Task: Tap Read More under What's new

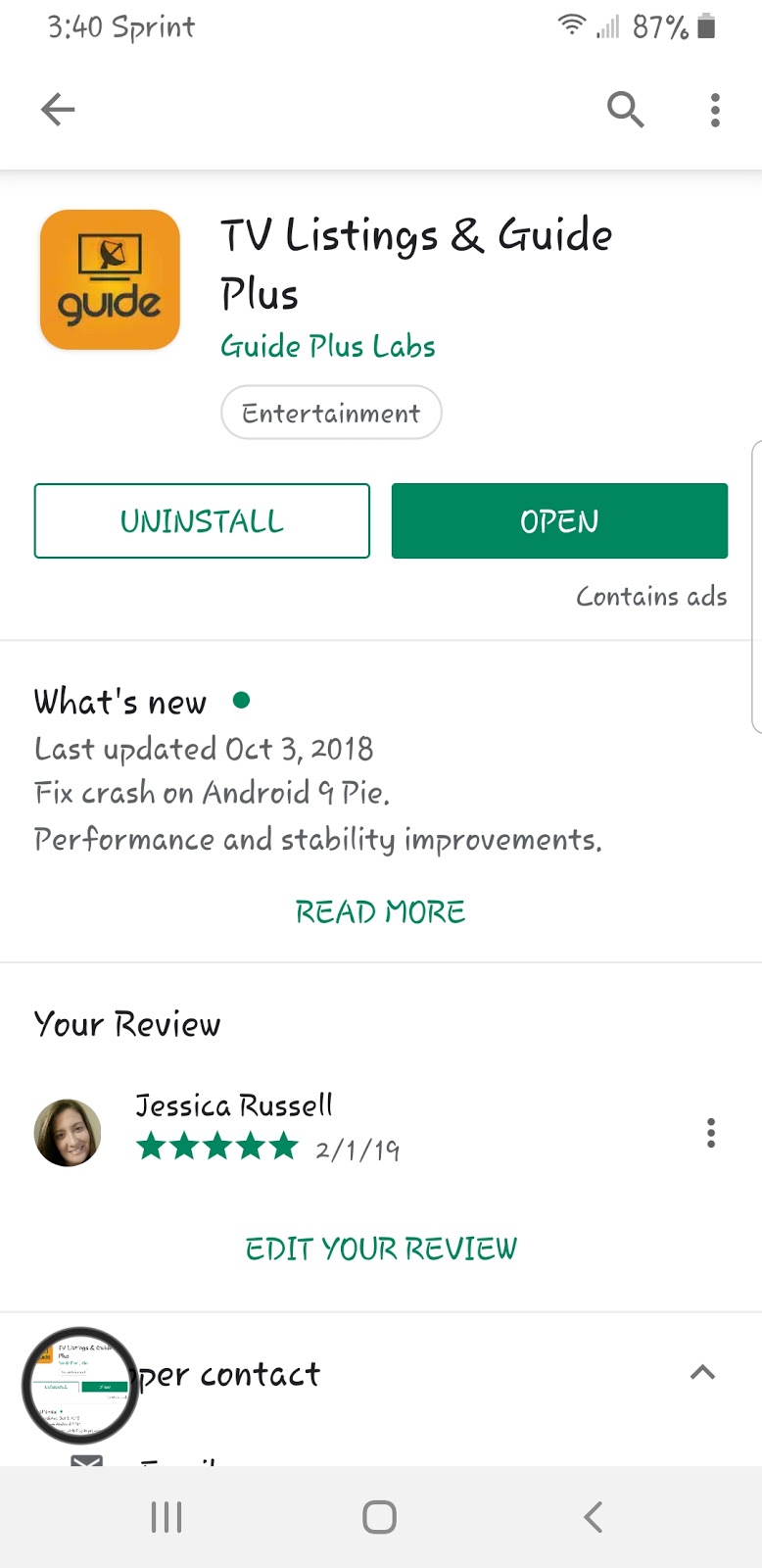Action: 380,912
